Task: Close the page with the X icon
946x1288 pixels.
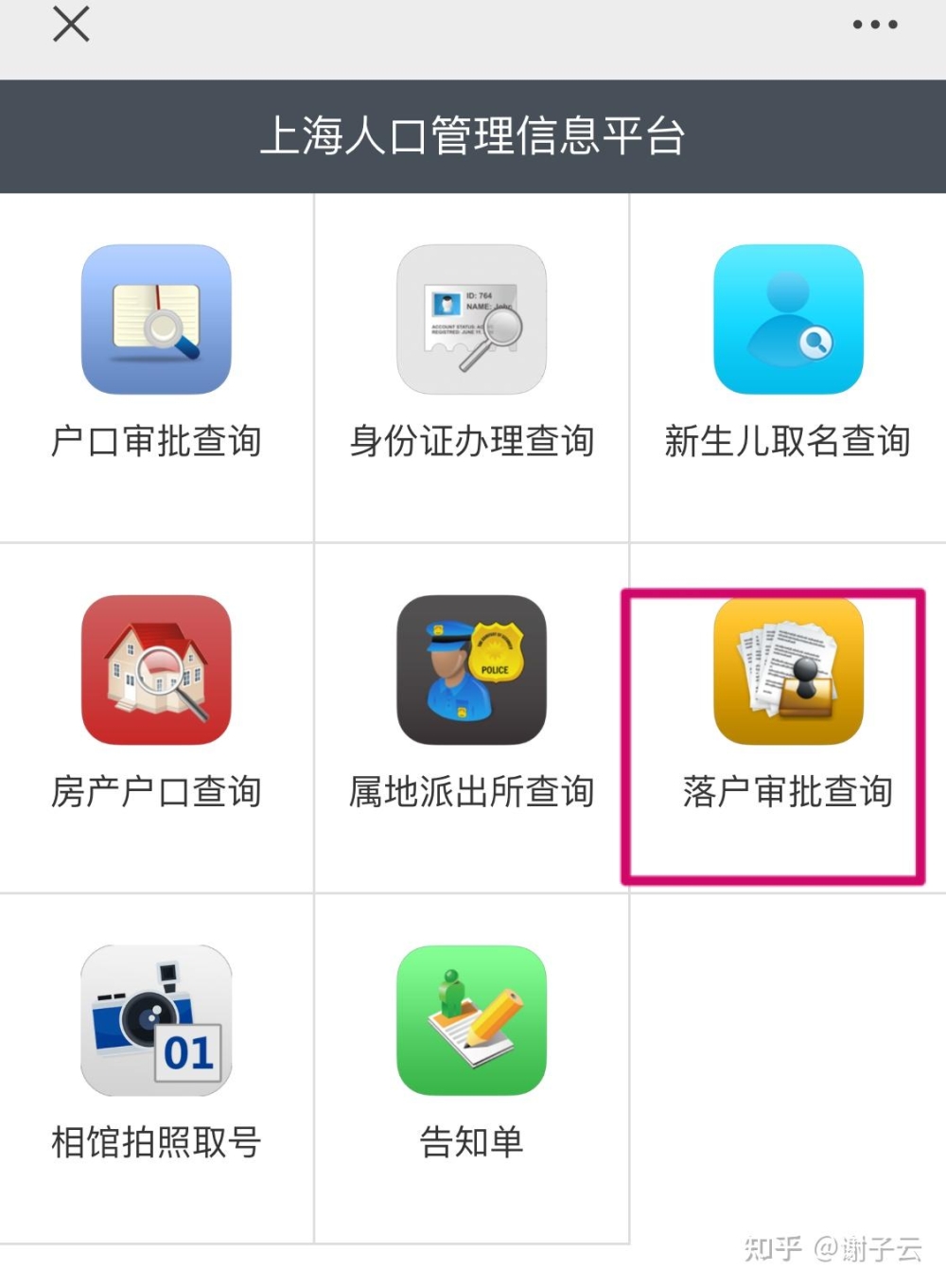Action: (x=71, y=25)
